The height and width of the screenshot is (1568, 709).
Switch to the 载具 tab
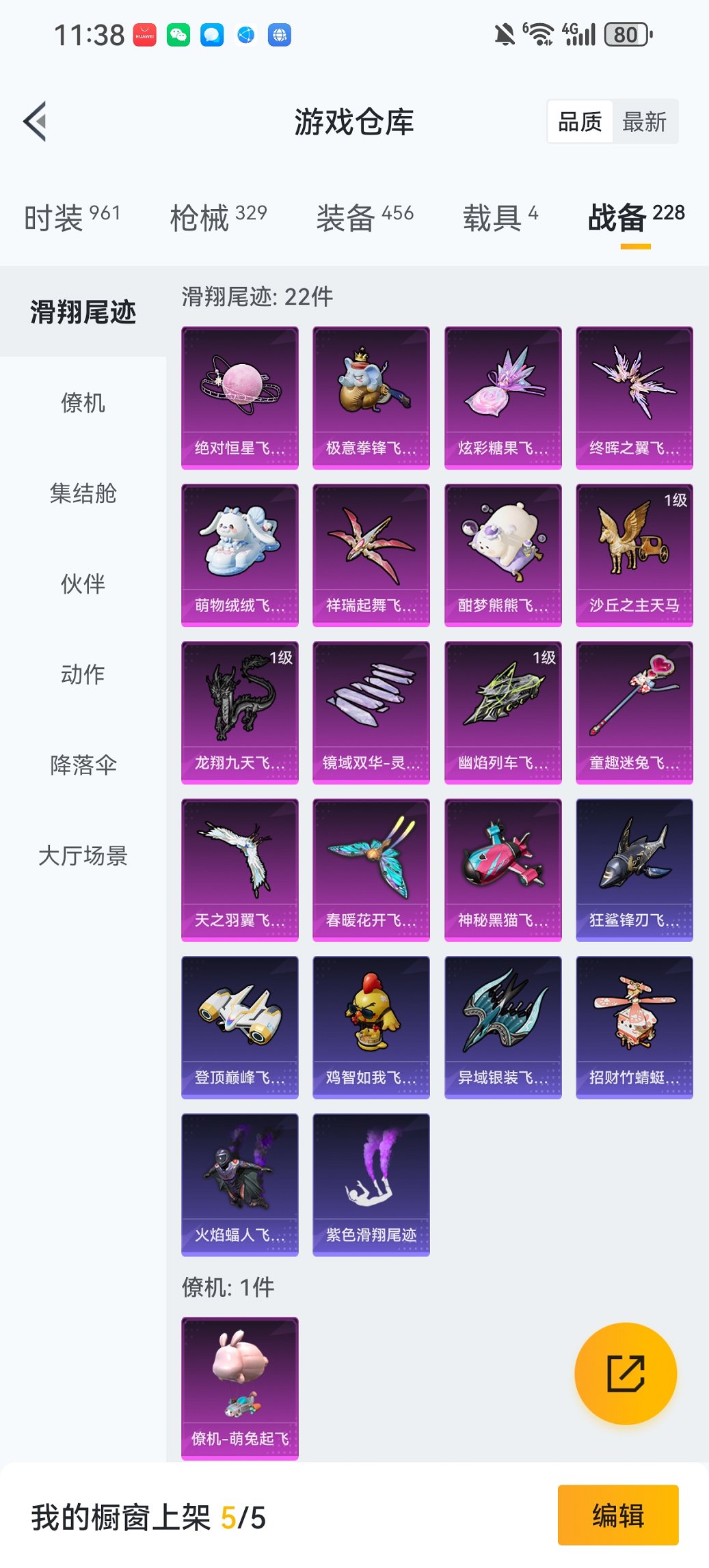pos(500,217)
